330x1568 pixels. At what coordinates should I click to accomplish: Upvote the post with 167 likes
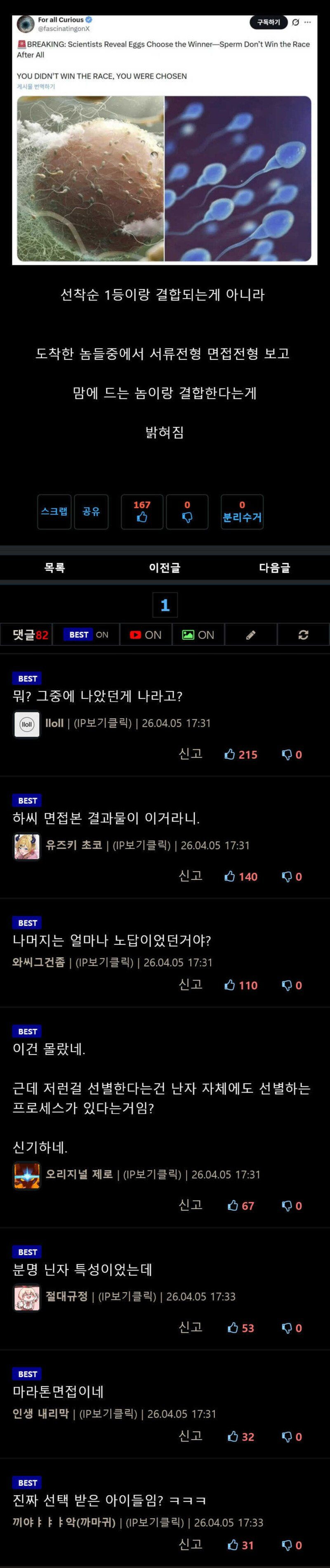coord(142,511)
